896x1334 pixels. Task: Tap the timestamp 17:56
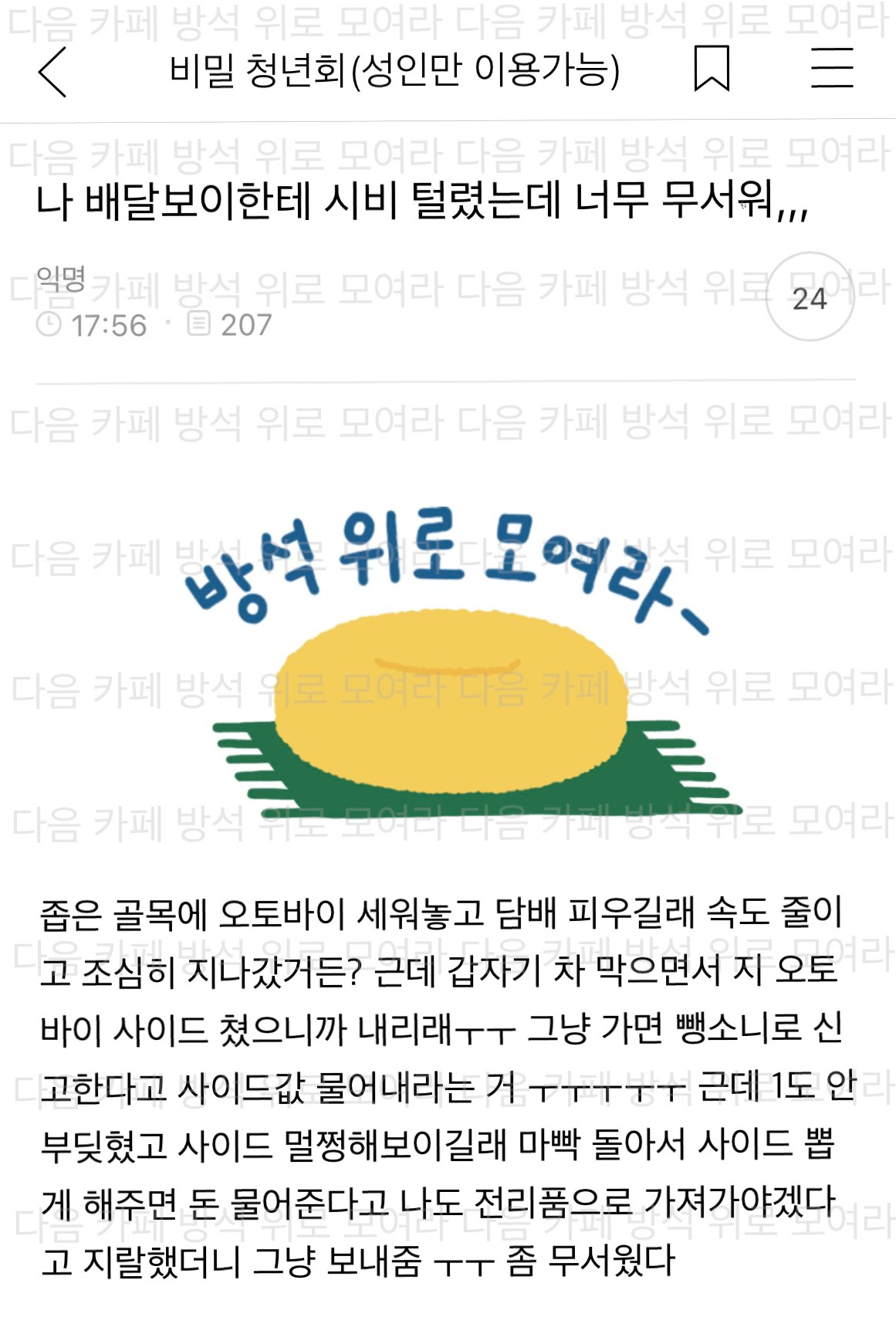tap(109, 324)
